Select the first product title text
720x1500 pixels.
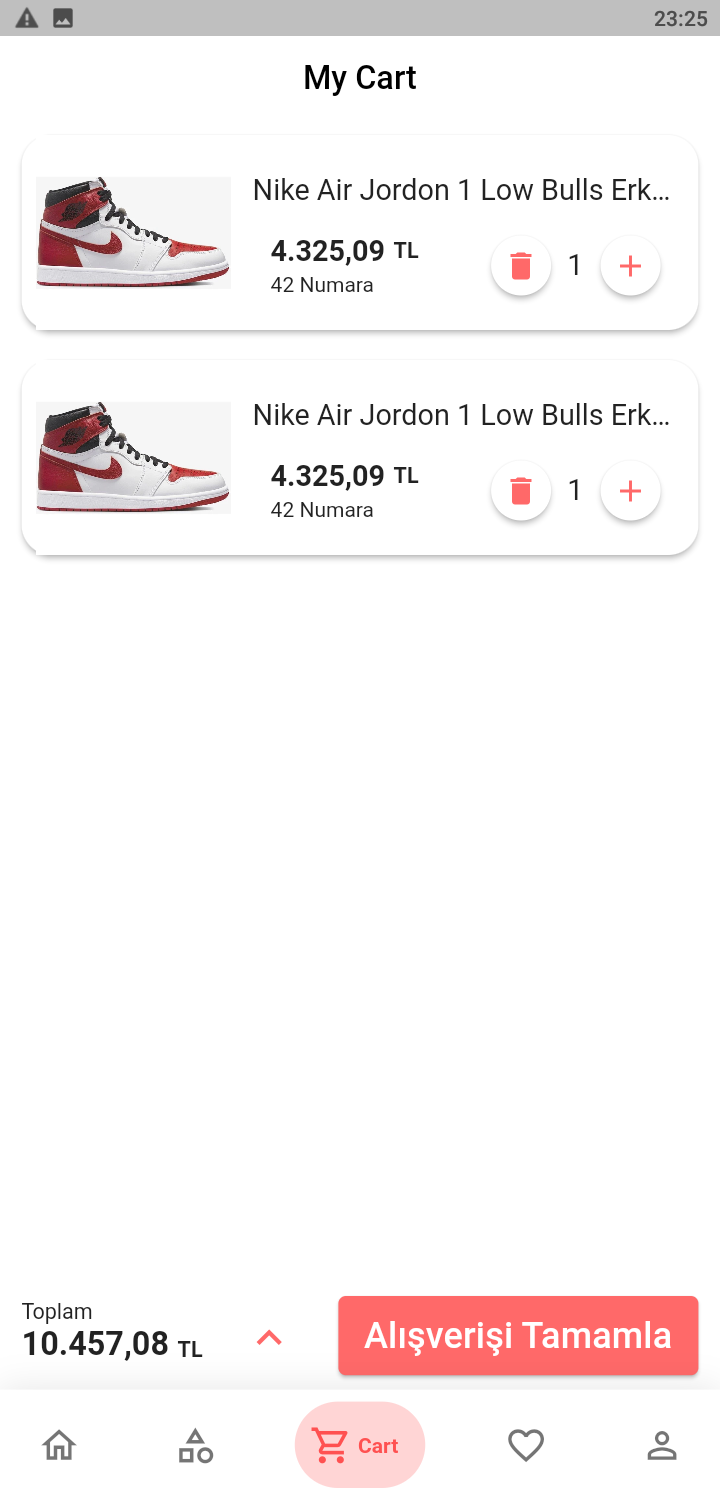(x=462, y=189)
